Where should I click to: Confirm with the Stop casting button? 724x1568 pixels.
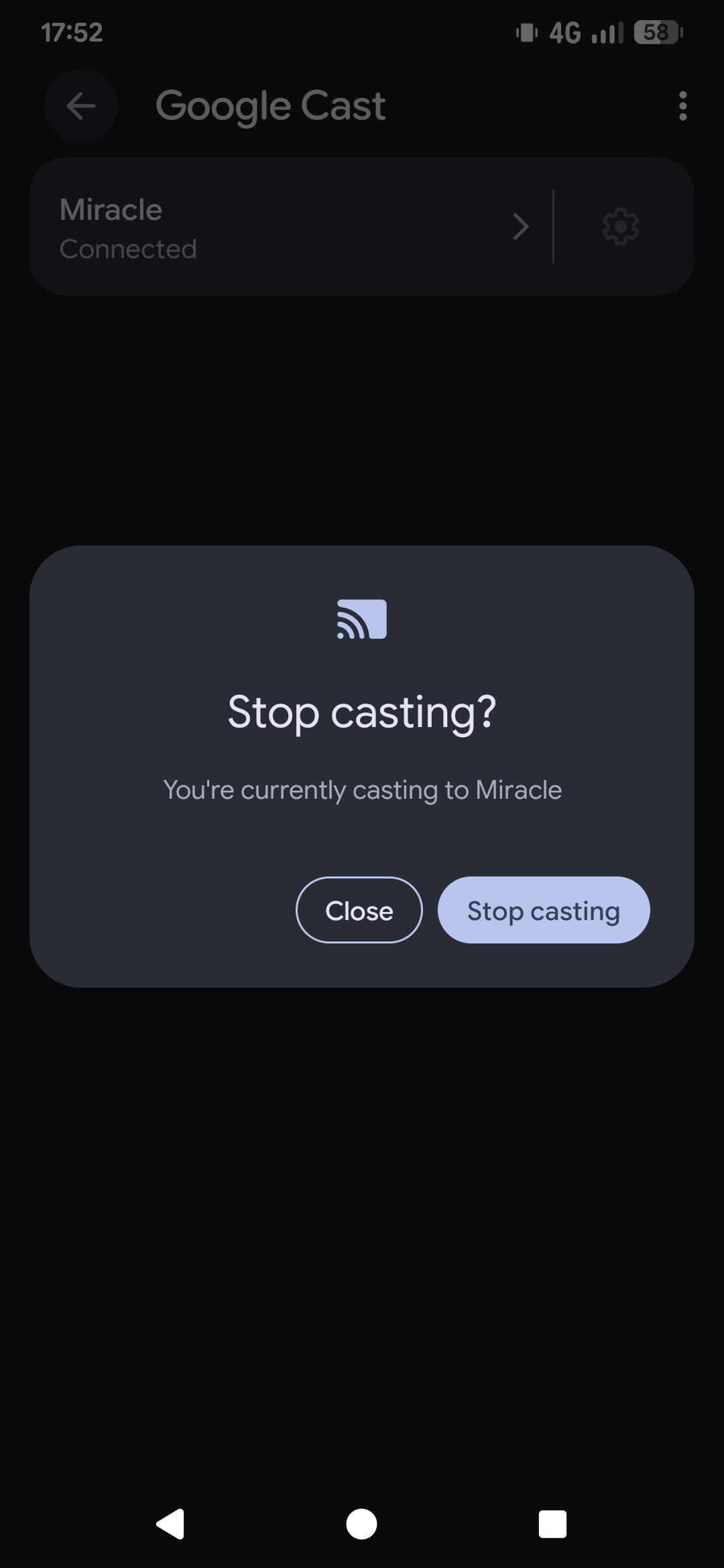click(543, 910)
